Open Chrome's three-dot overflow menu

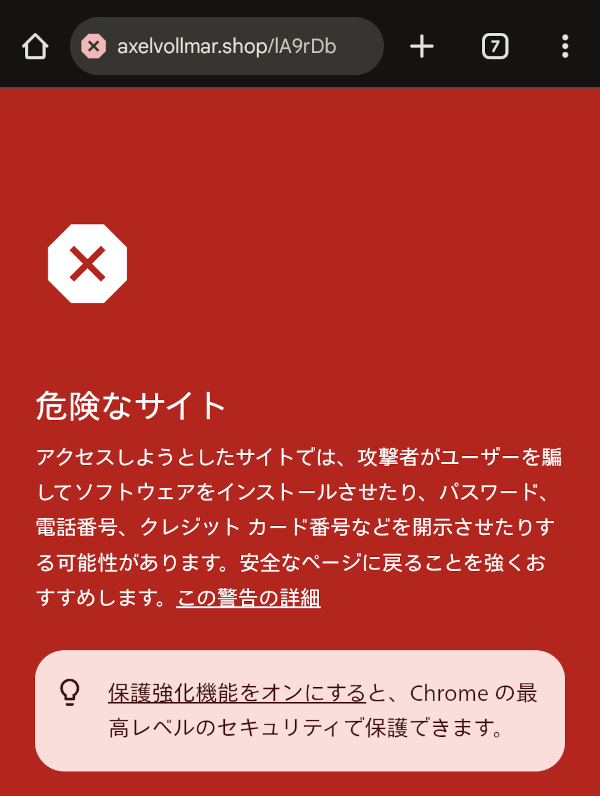(x=565, y=46)
